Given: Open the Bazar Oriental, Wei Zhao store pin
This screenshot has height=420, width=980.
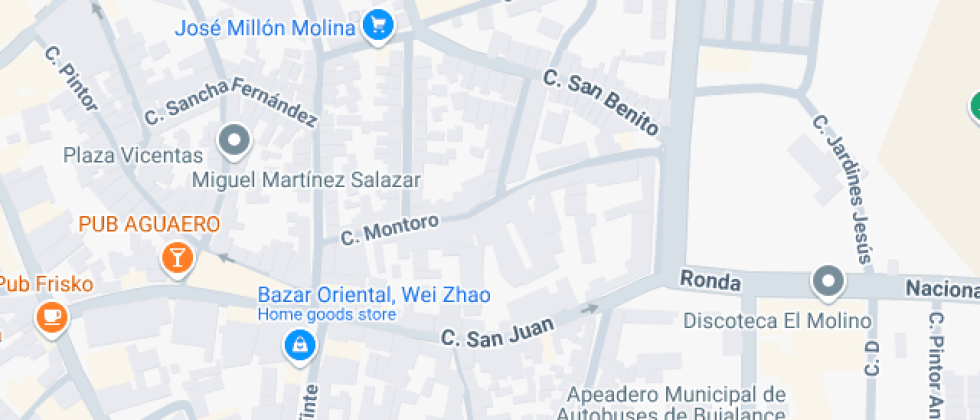Looking at the screenshot, I should coord(298,345).
